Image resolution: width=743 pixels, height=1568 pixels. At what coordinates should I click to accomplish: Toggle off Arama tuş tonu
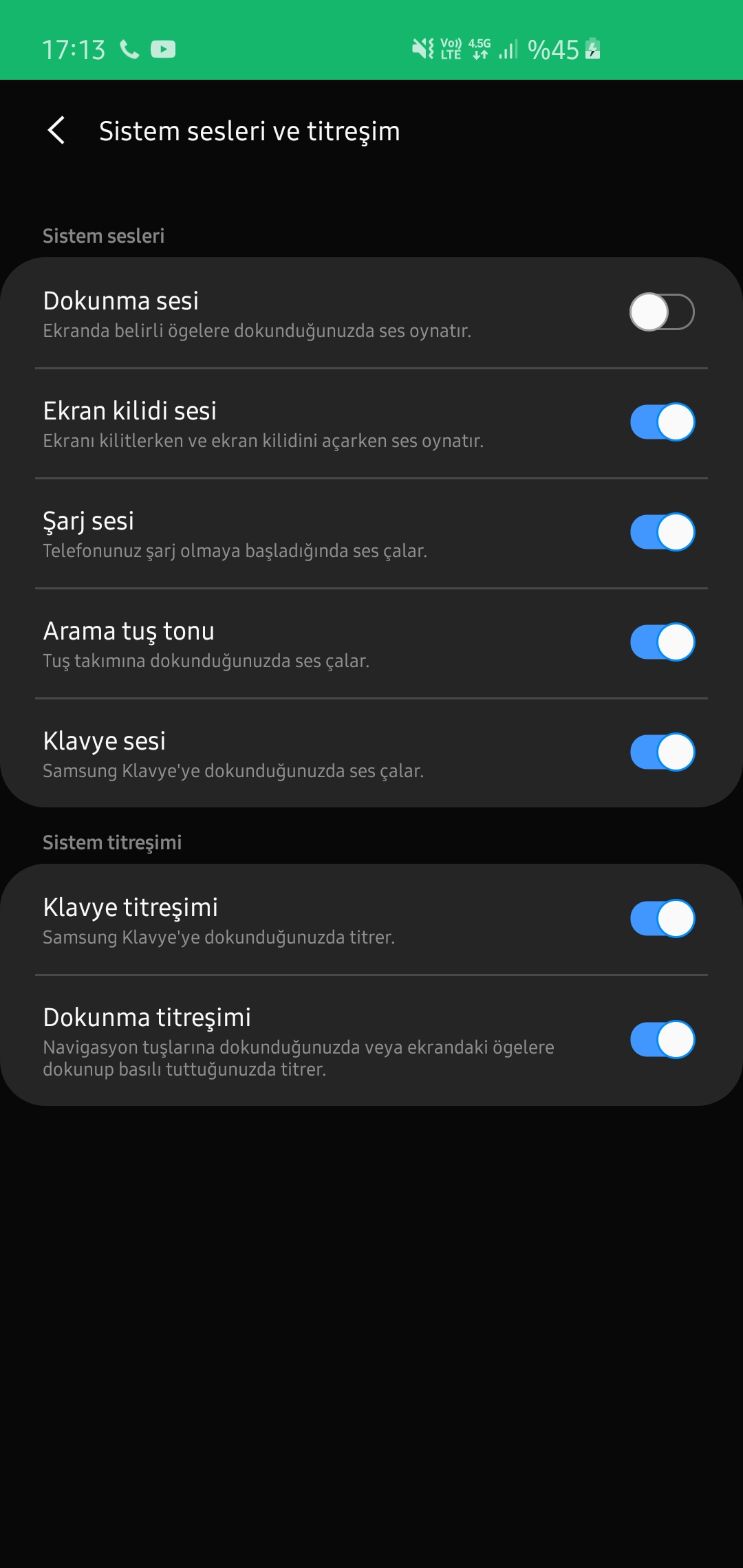[x=662, y=642]
